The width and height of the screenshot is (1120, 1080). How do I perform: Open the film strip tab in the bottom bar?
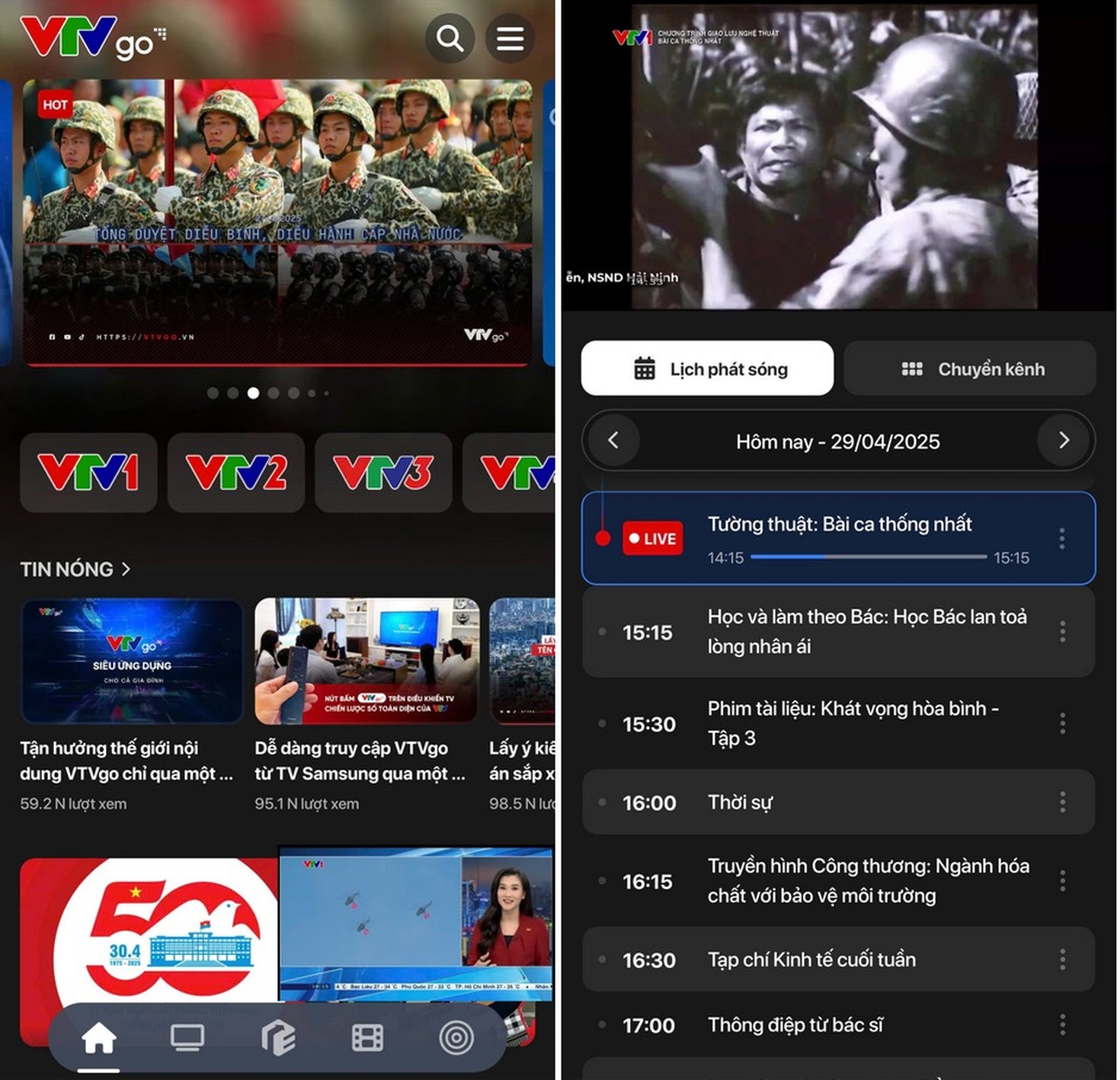coord(367,1038)
